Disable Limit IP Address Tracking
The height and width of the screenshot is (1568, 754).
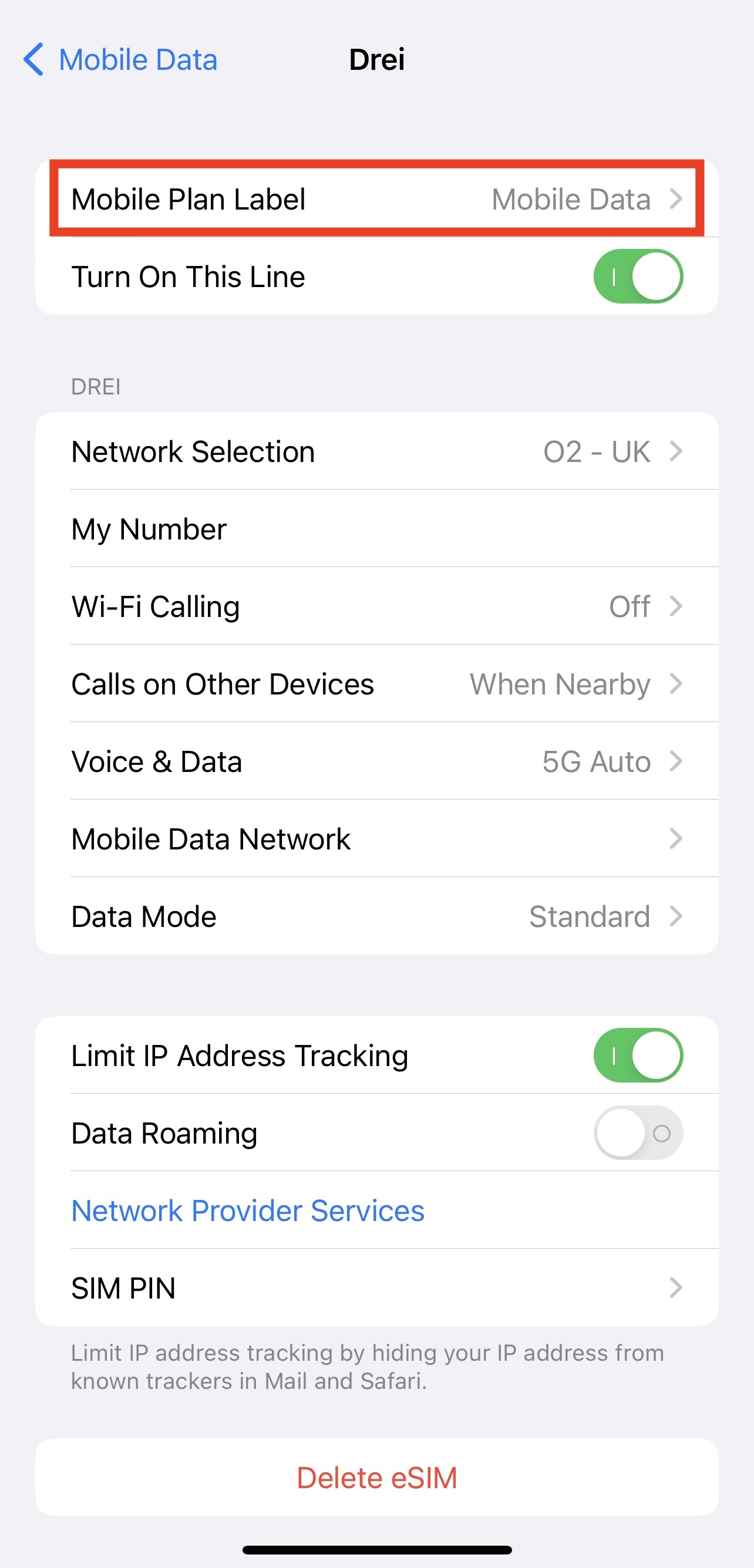638,1055
